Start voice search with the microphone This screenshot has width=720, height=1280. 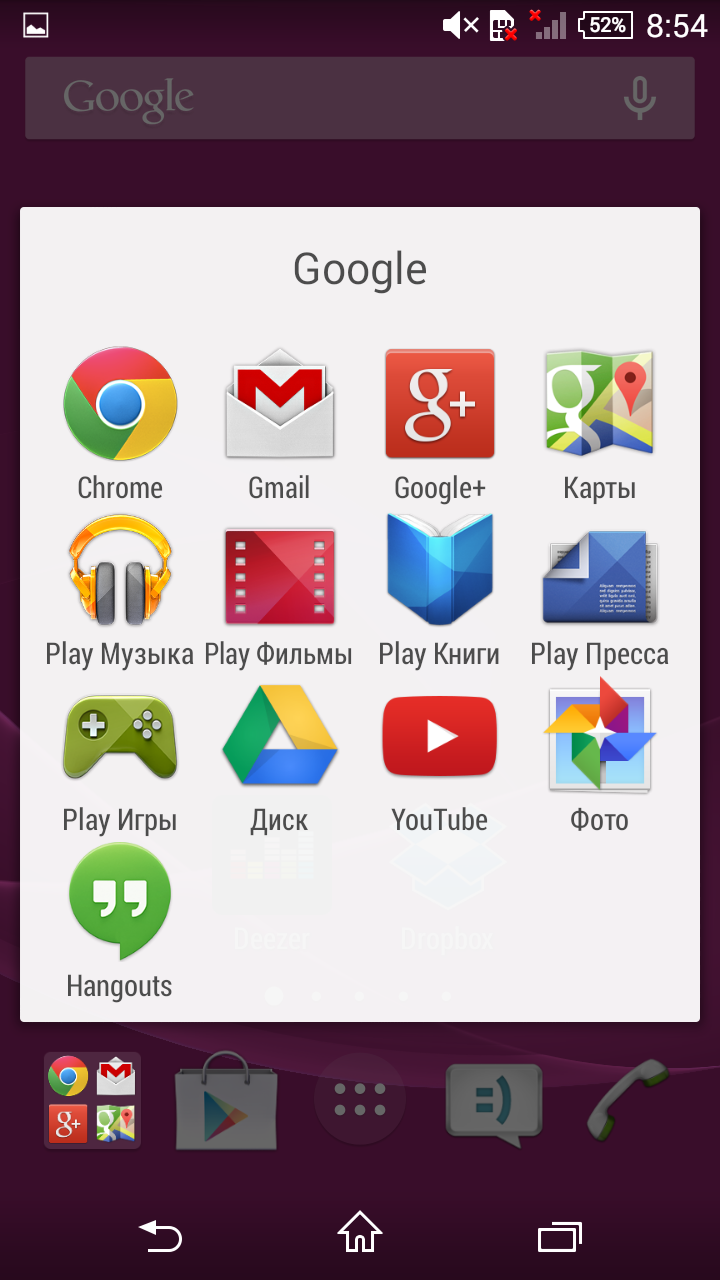tap(640, 98)
